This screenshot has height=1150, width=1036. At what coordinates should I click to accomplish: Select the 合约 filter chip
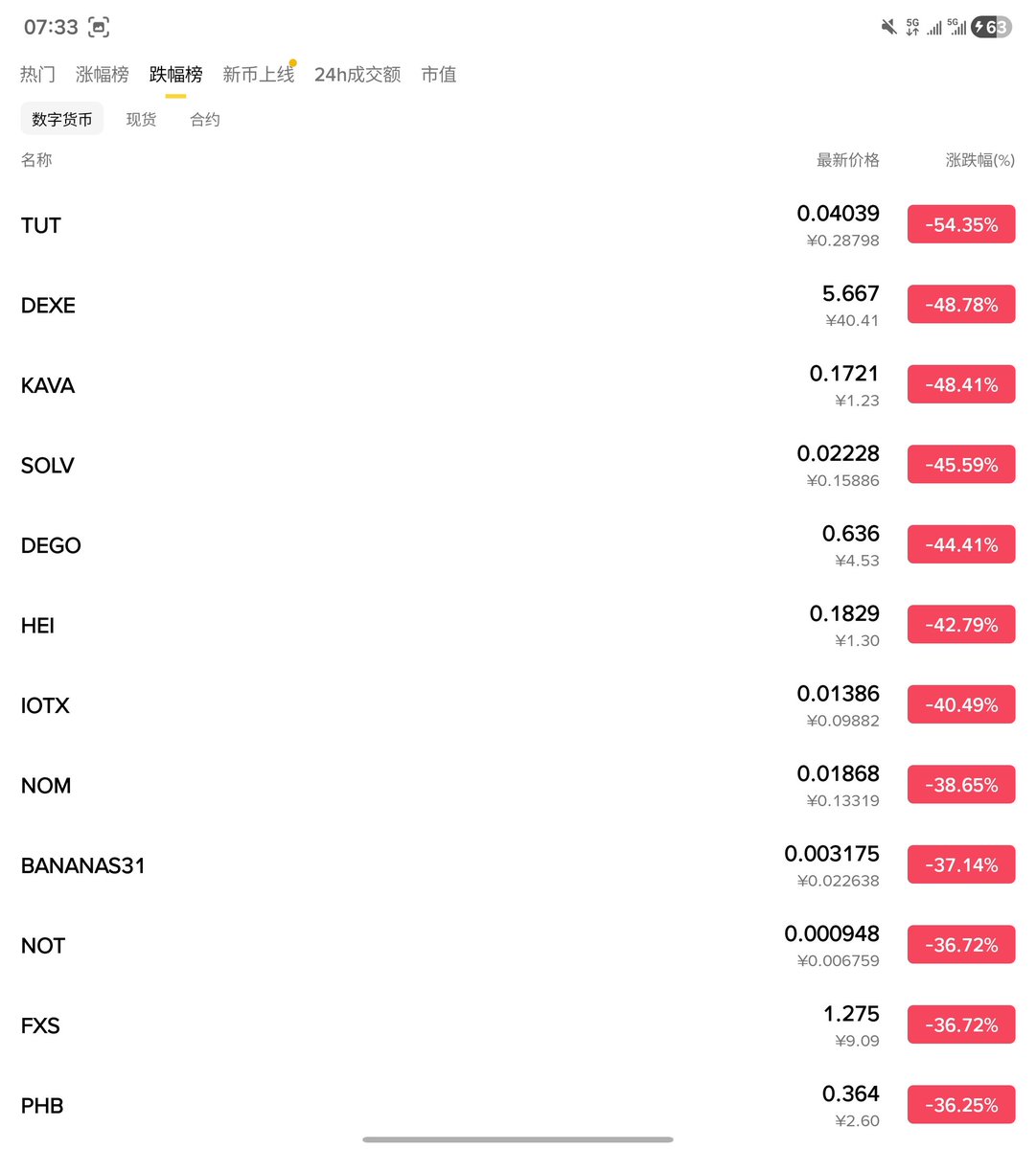pos(205,120)
